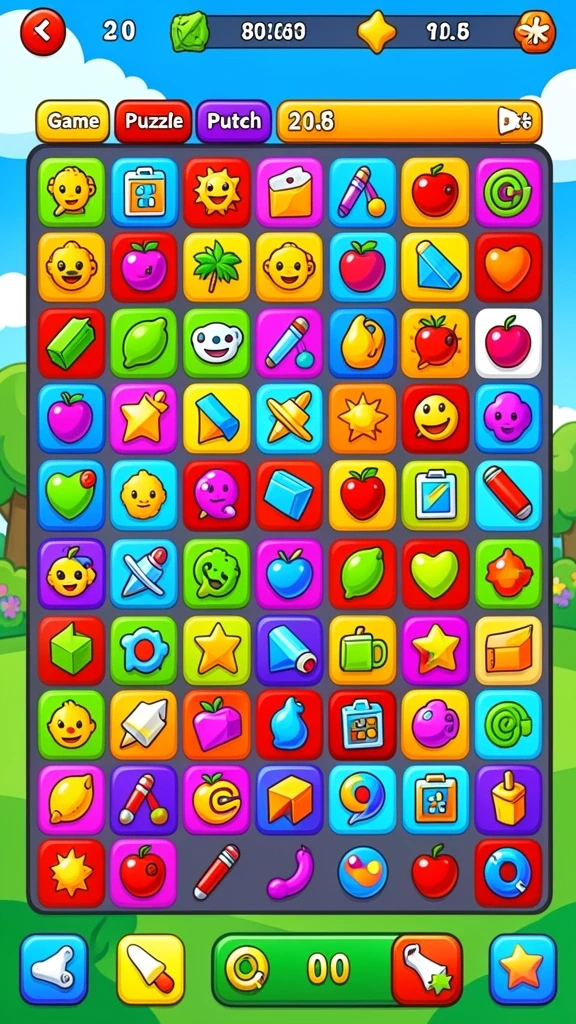This screenshot has height=1024, width=576.
Task: Activate the red booster with green star
Action: coord(427,969)
